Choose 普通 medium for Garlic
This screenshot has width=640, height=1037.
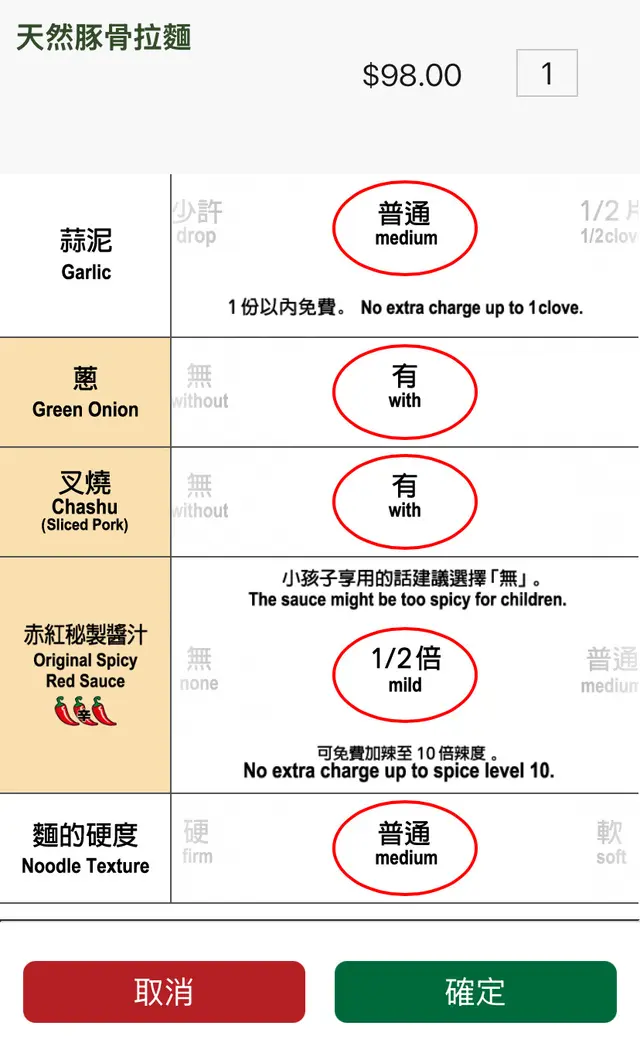(x=405, y=226)
